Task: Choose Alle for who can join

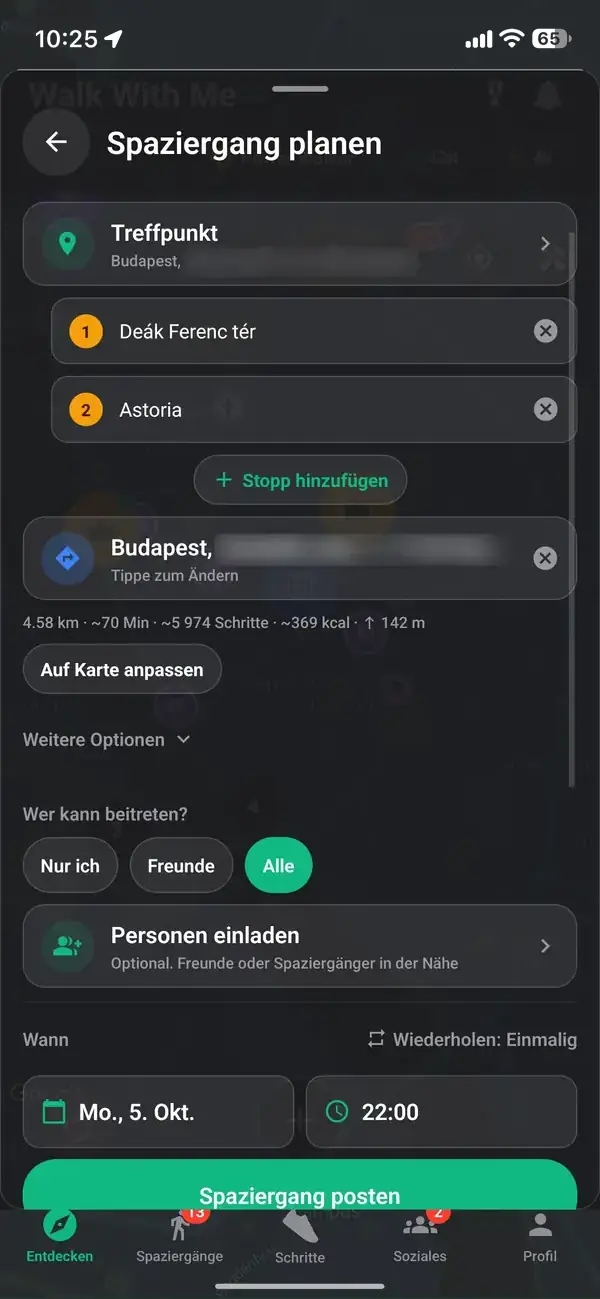Action: tap(278, 866)
